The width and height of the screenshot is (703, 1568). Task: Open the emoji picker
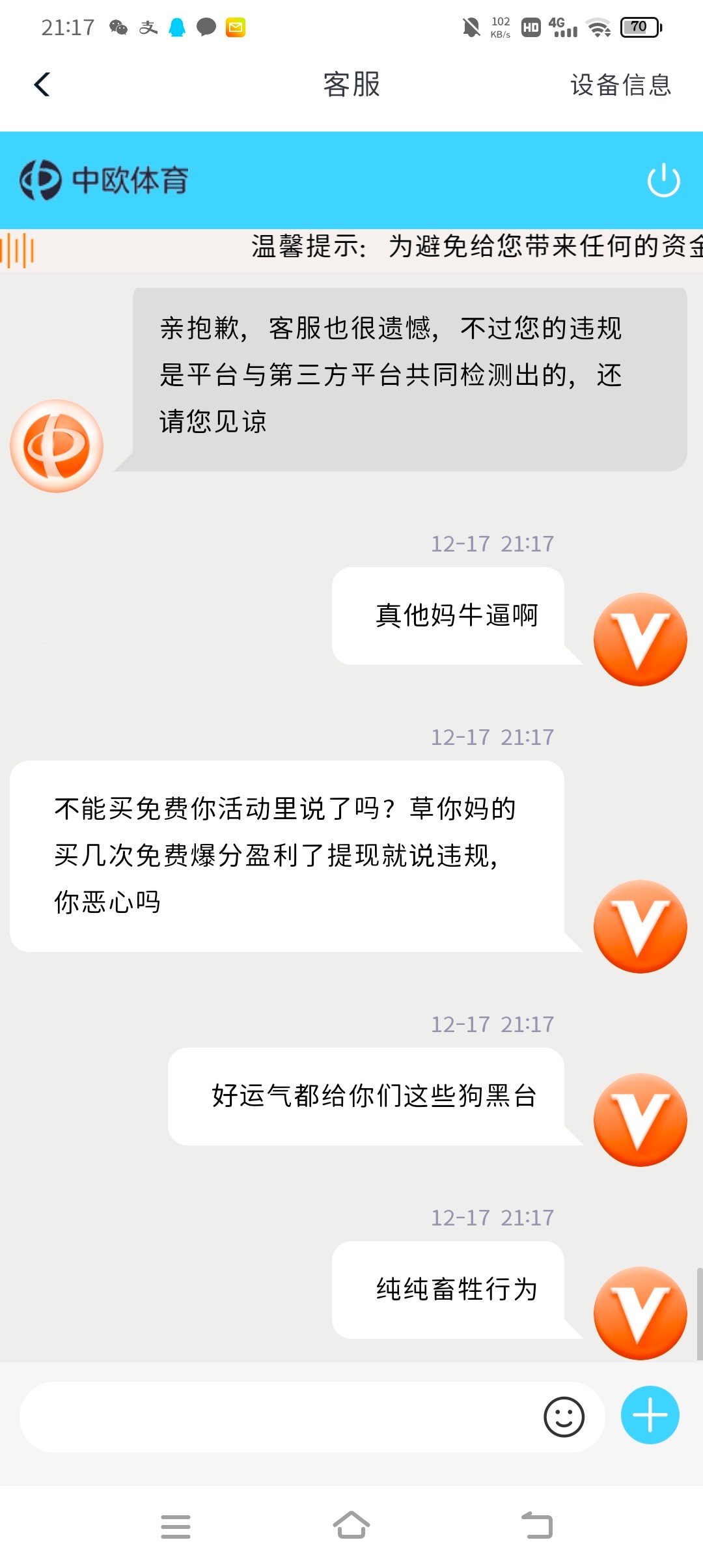(564, 1416)
